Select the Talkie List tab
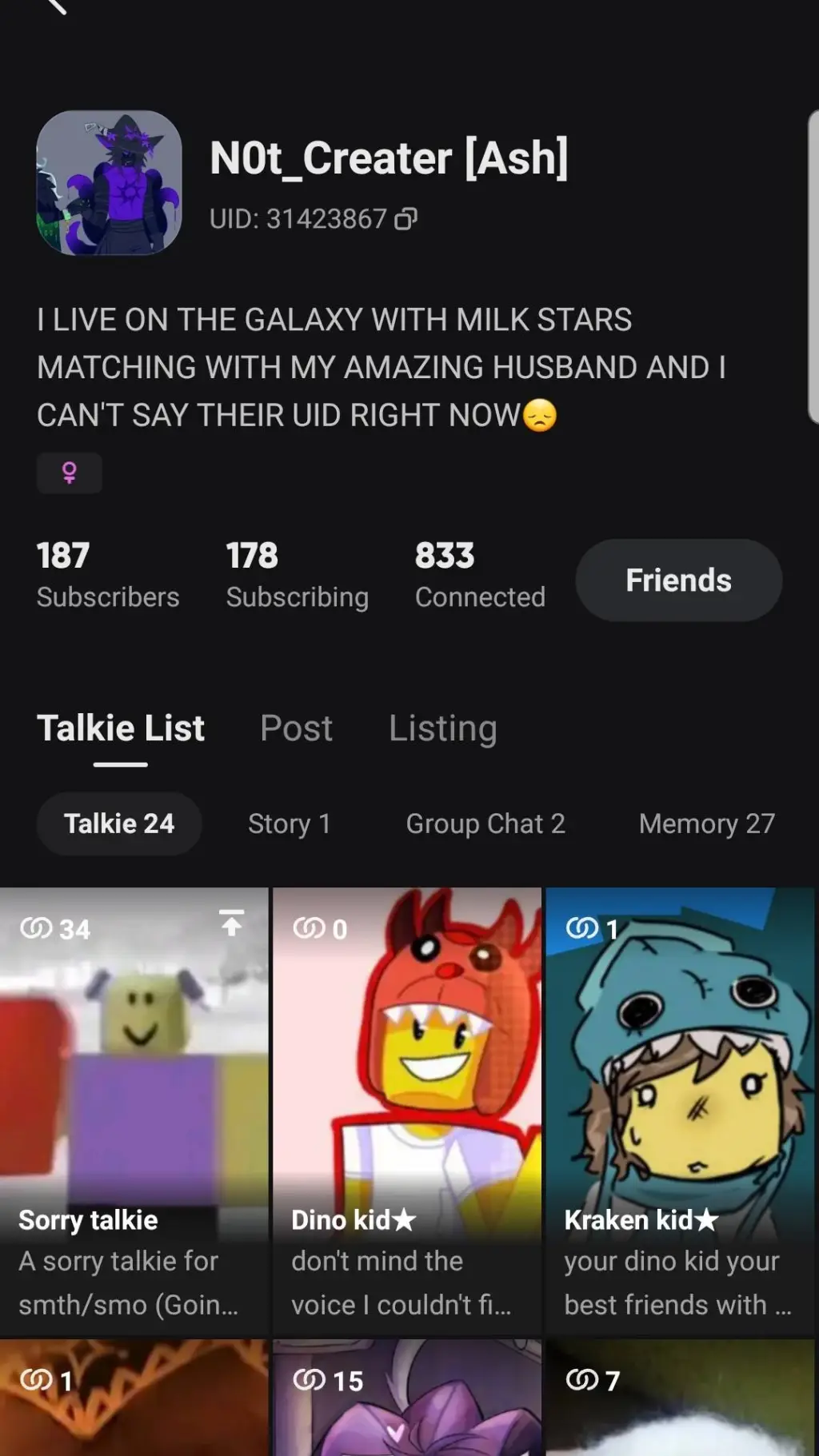The width and height of the screenshot is (819, 1456). click(121, 728)
